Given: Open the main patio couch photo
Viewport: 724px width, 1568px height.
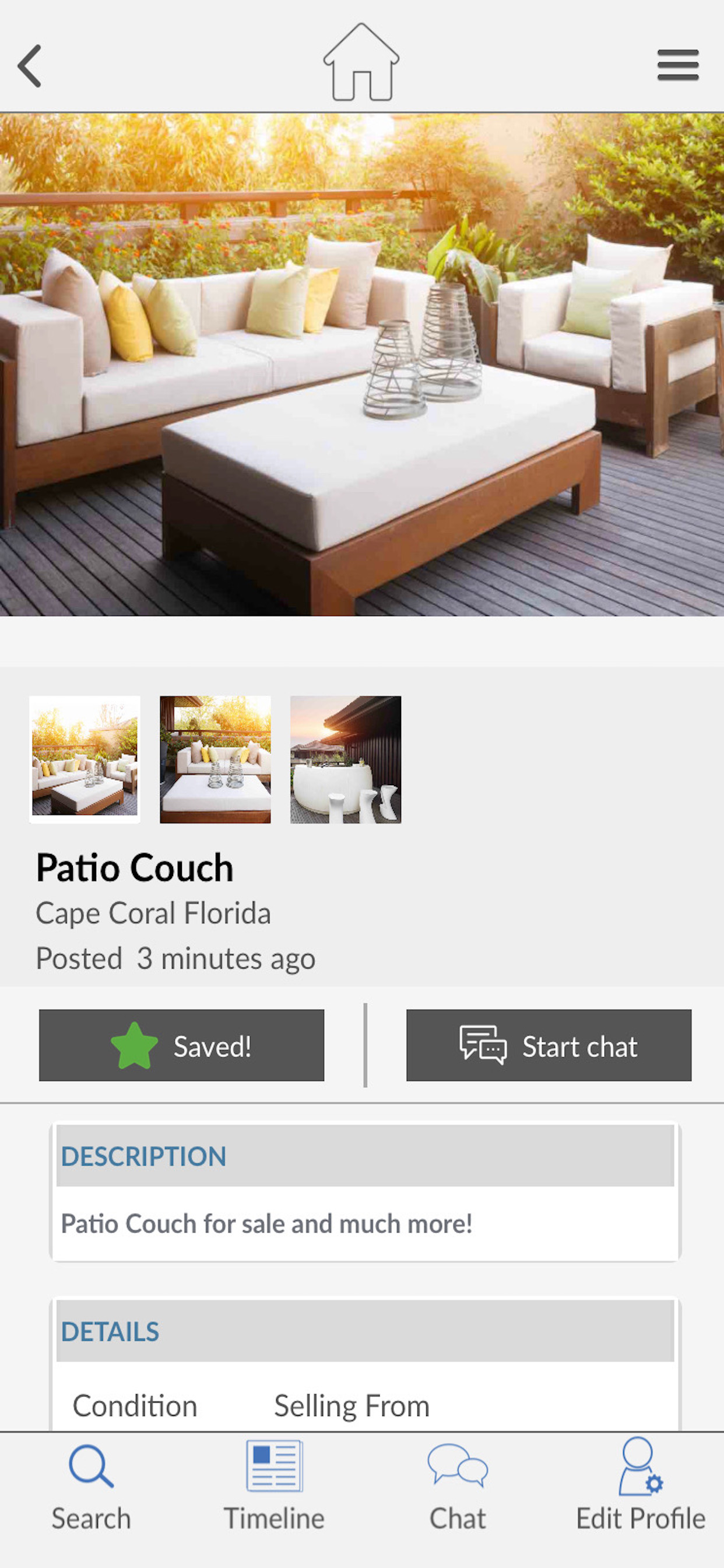Looking at the screenshot, I should (362, 364).
